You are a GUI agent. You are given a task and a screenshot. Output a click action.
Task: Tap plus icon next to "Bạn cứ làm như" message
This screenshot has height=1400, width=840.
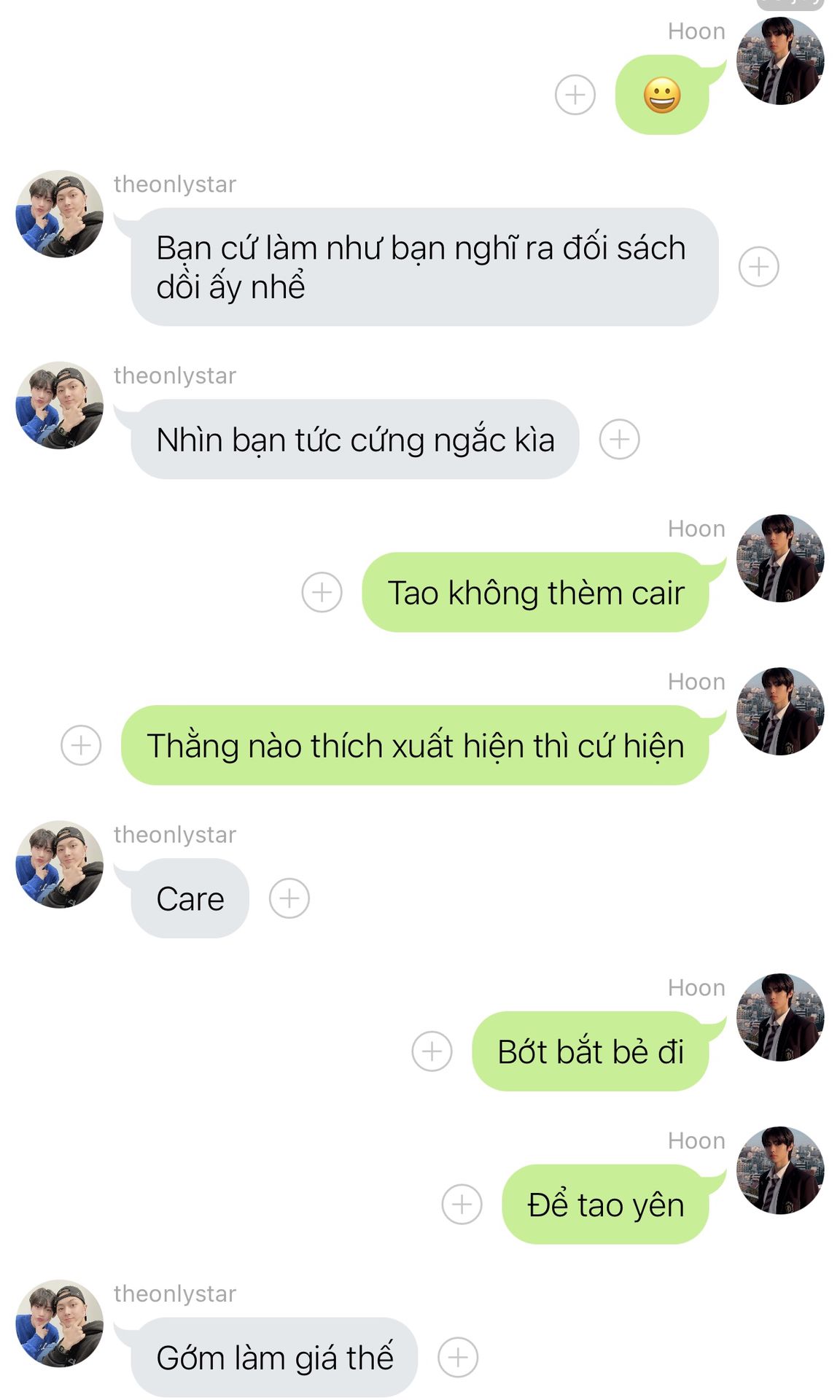[x=759, y=267]
